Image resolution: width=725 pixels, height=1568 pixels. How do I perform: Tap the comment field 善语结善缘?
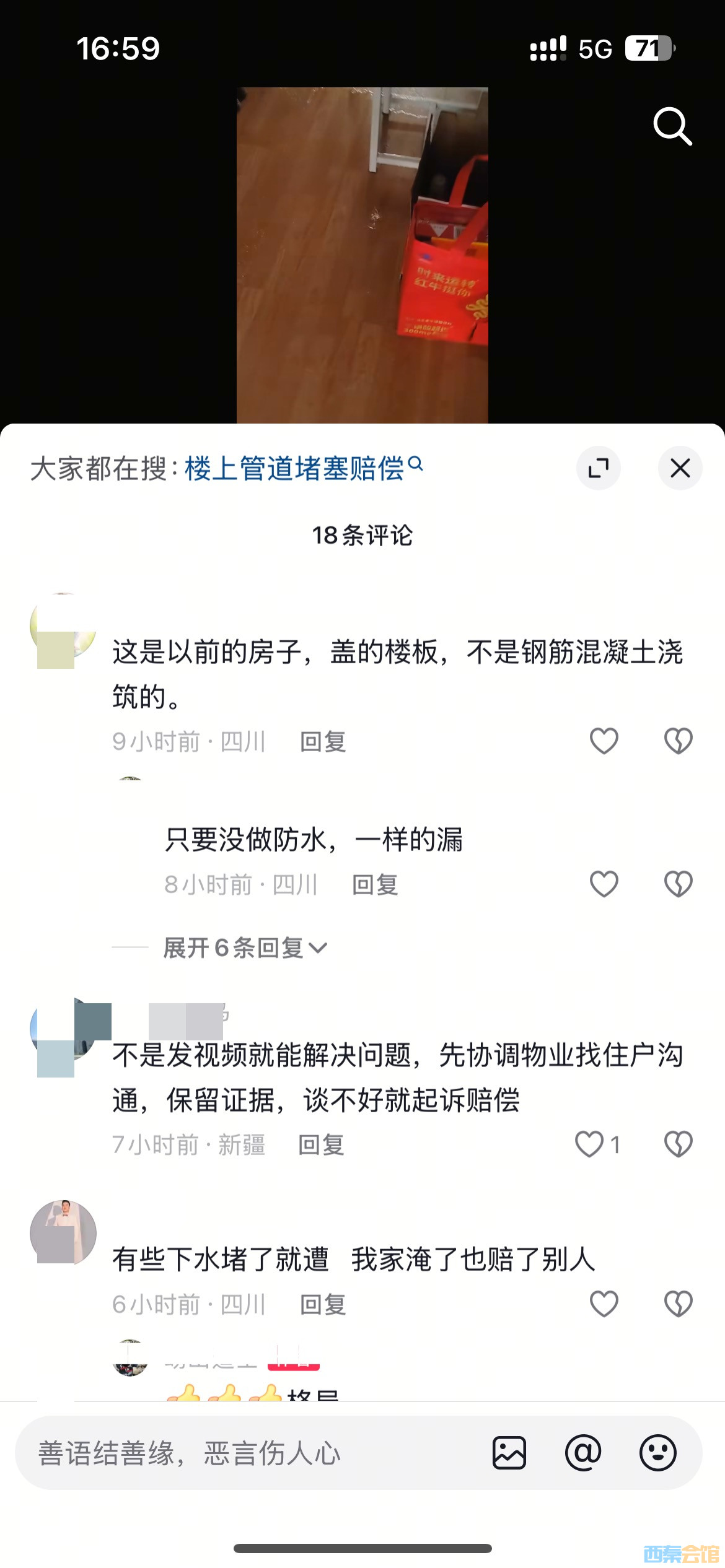click(248, 1453)
